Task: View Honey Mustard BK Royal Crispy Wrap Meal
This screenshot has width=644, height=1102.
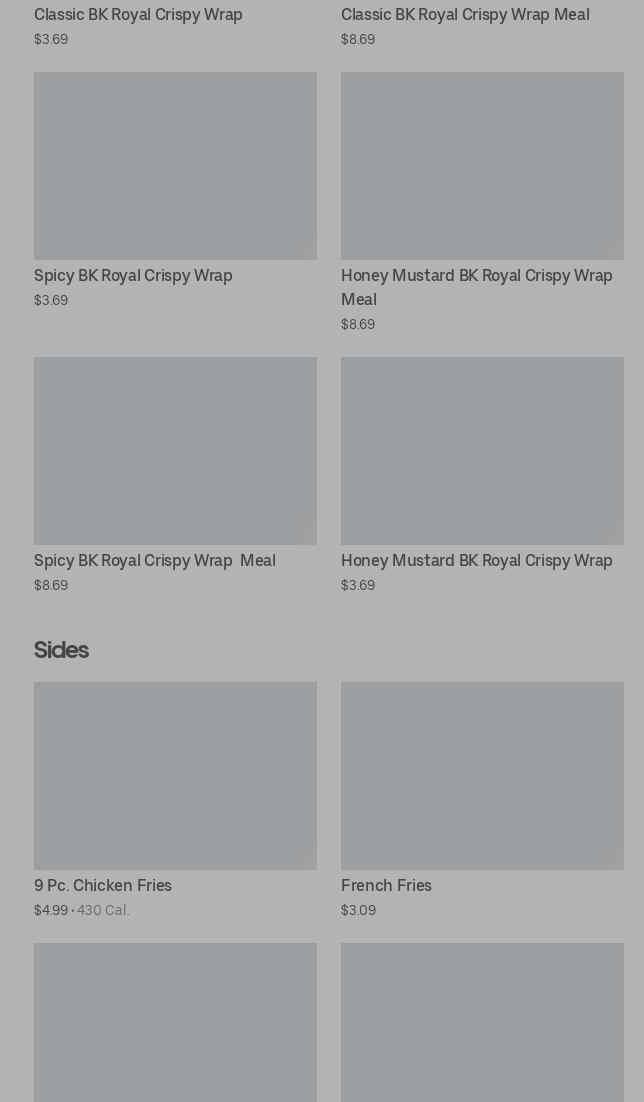Action: pos(482,166)
